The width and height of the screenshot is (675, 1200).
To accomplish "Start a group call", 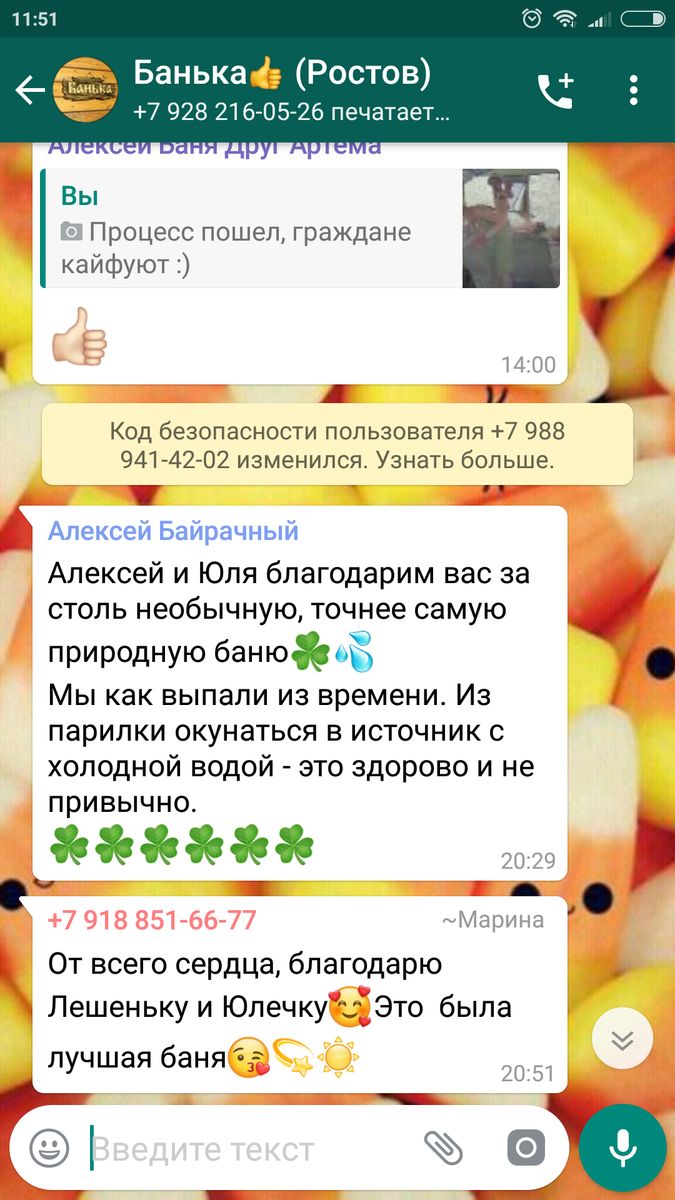I will 555,91.
